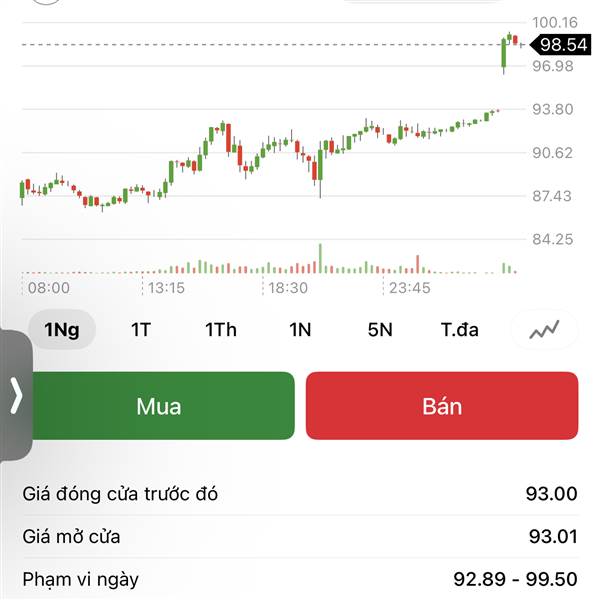Viewport: 600px width, 600px height.
Task: Tap the red Bán sell button
Action: 442,406
